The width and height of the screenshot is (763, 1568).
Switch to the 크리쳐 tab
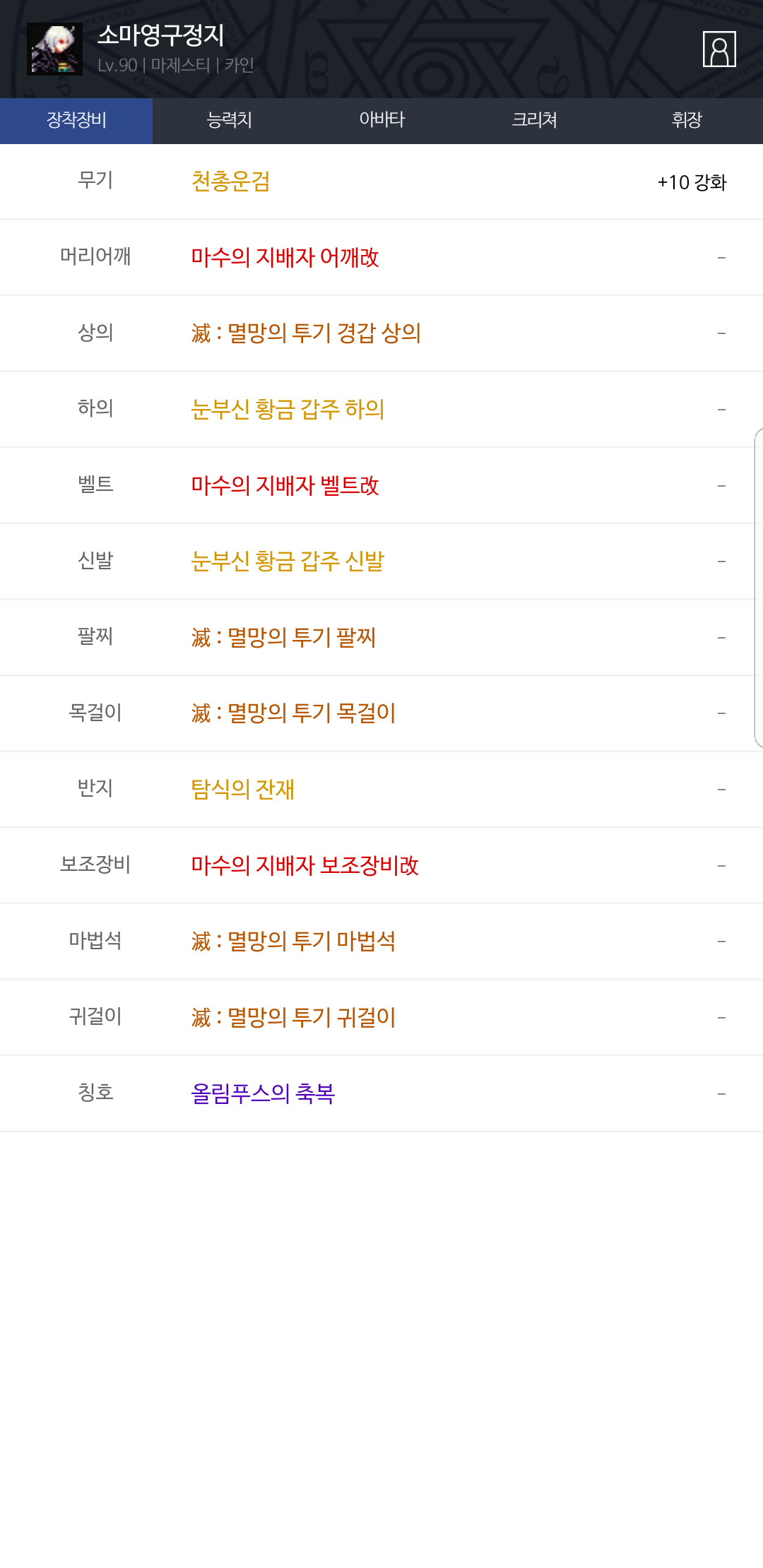534,121
